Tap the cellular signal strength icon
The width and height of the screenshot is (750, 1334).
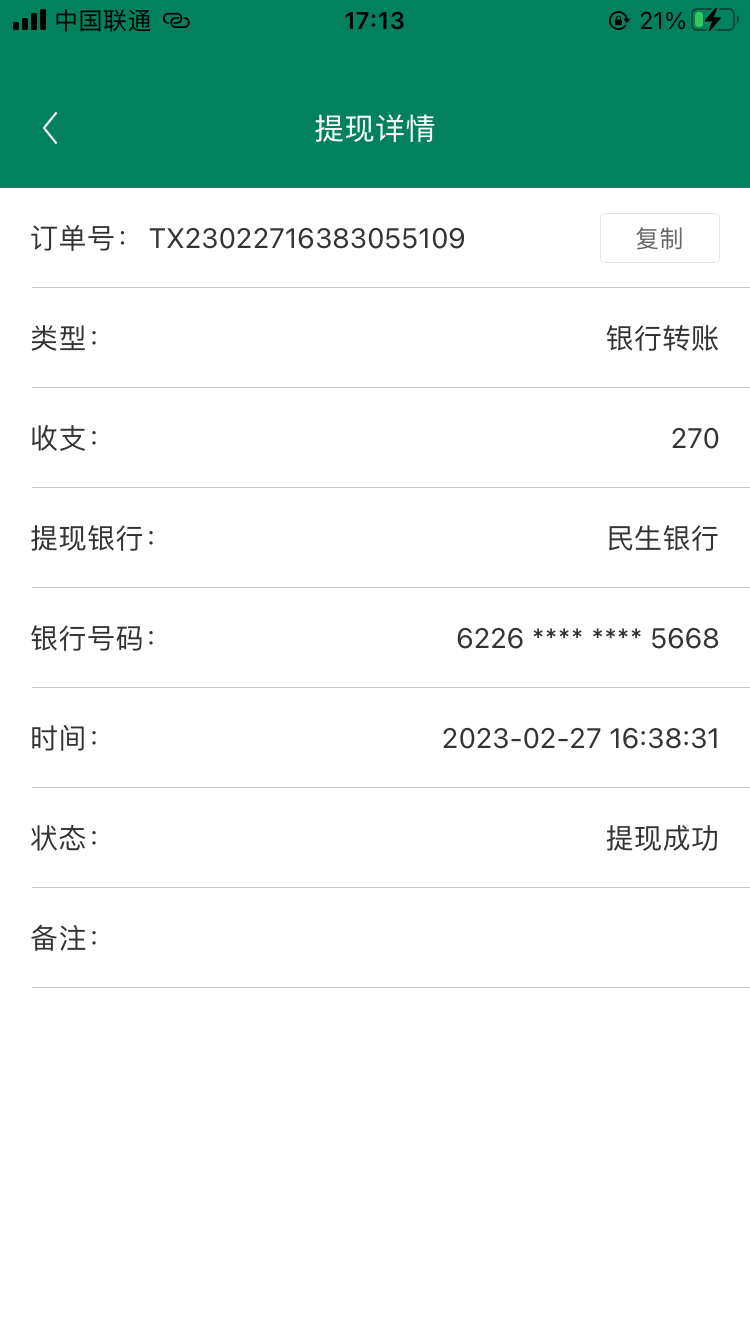point(25,20)
